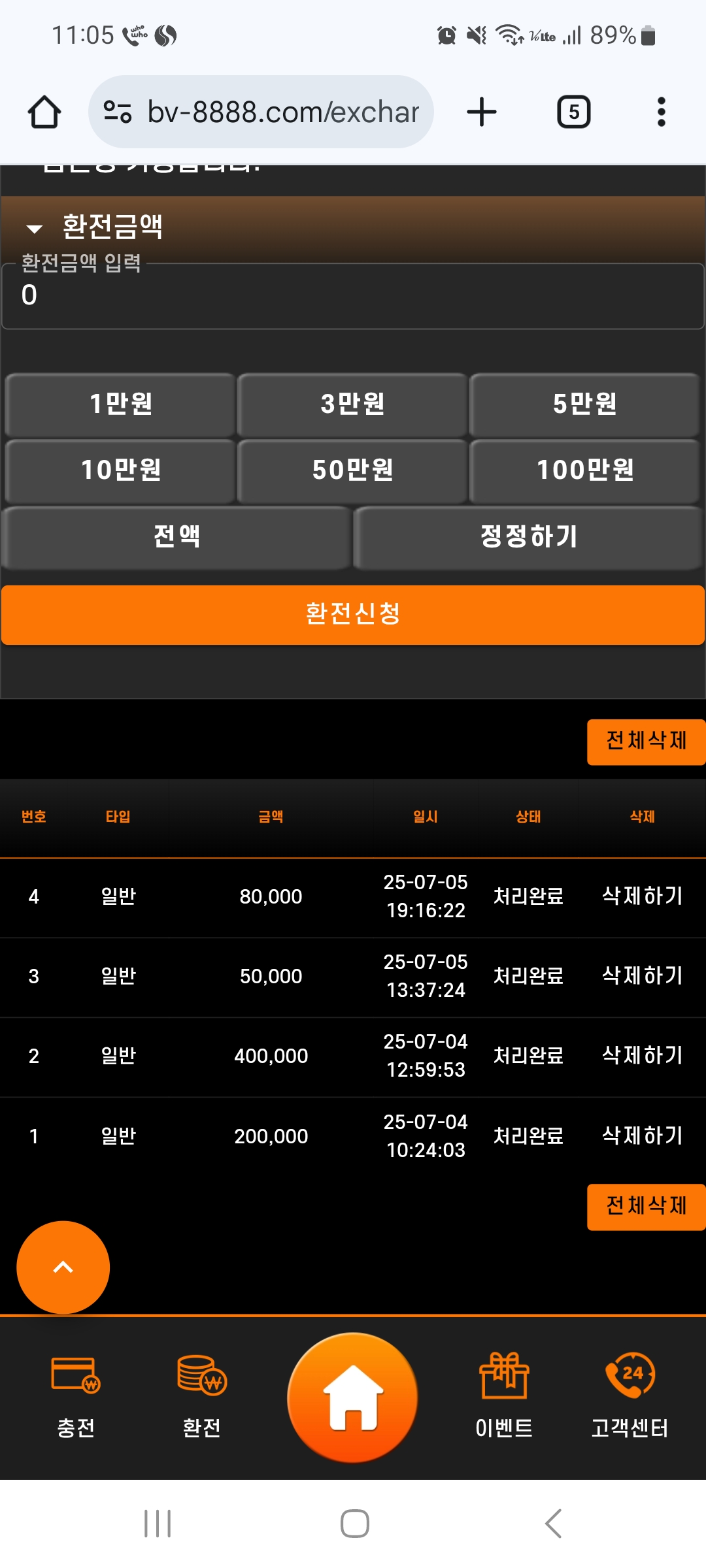706x1568 pixels.
Task: Open the browser overflow menu
Action: tap(662, 112)
